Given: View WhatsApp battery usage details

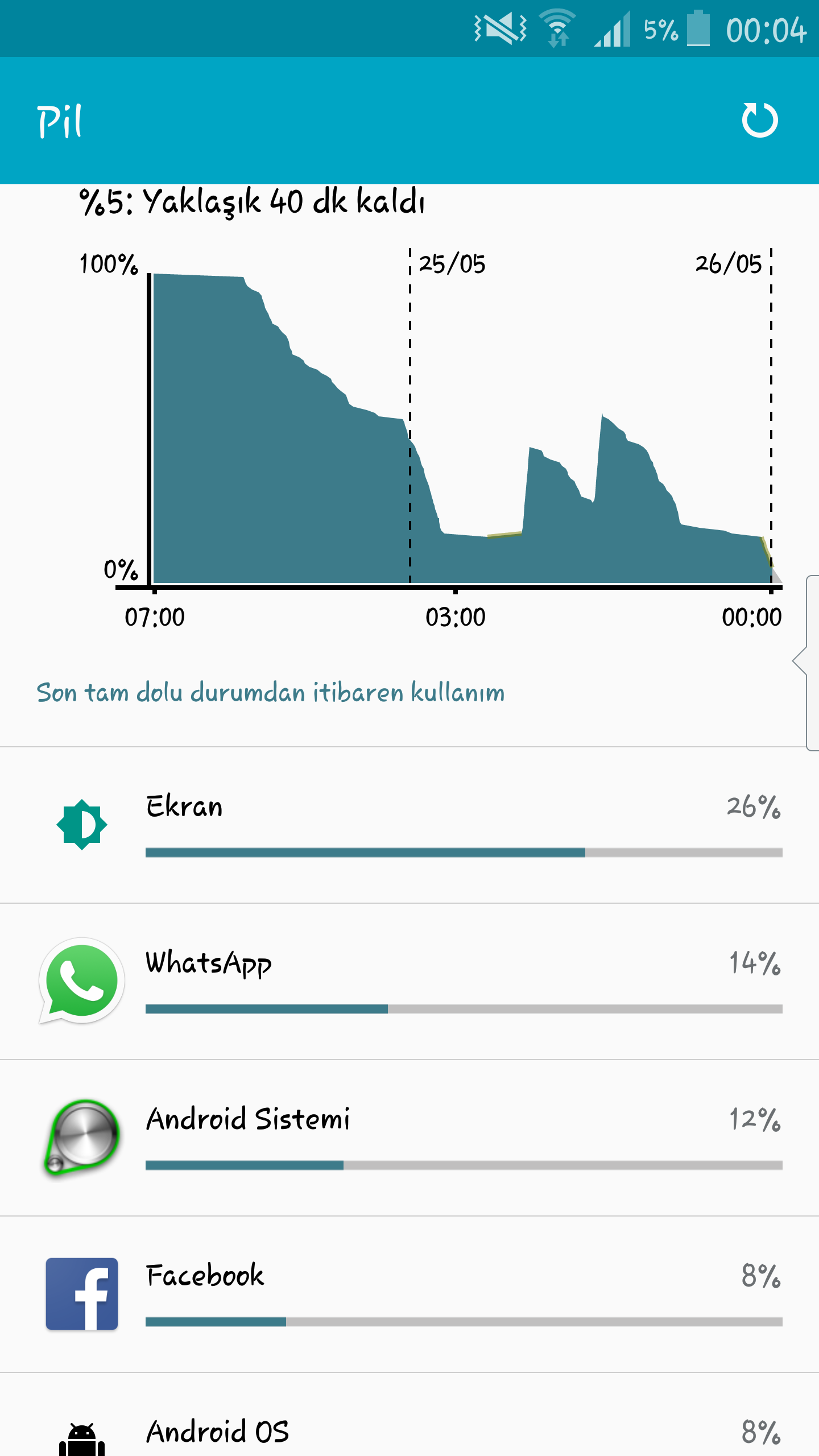Looking at the screenshot, I should [409, 981].
